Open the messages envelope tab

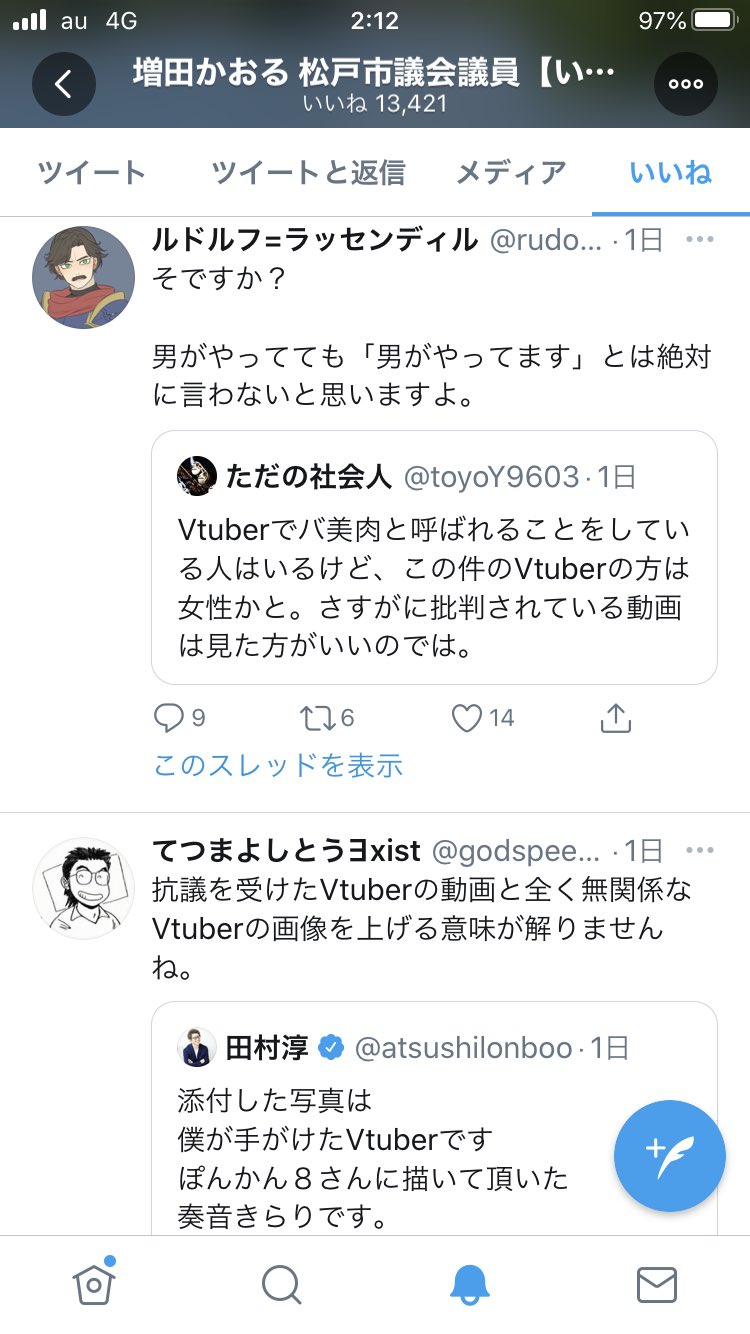(657, 1285)
